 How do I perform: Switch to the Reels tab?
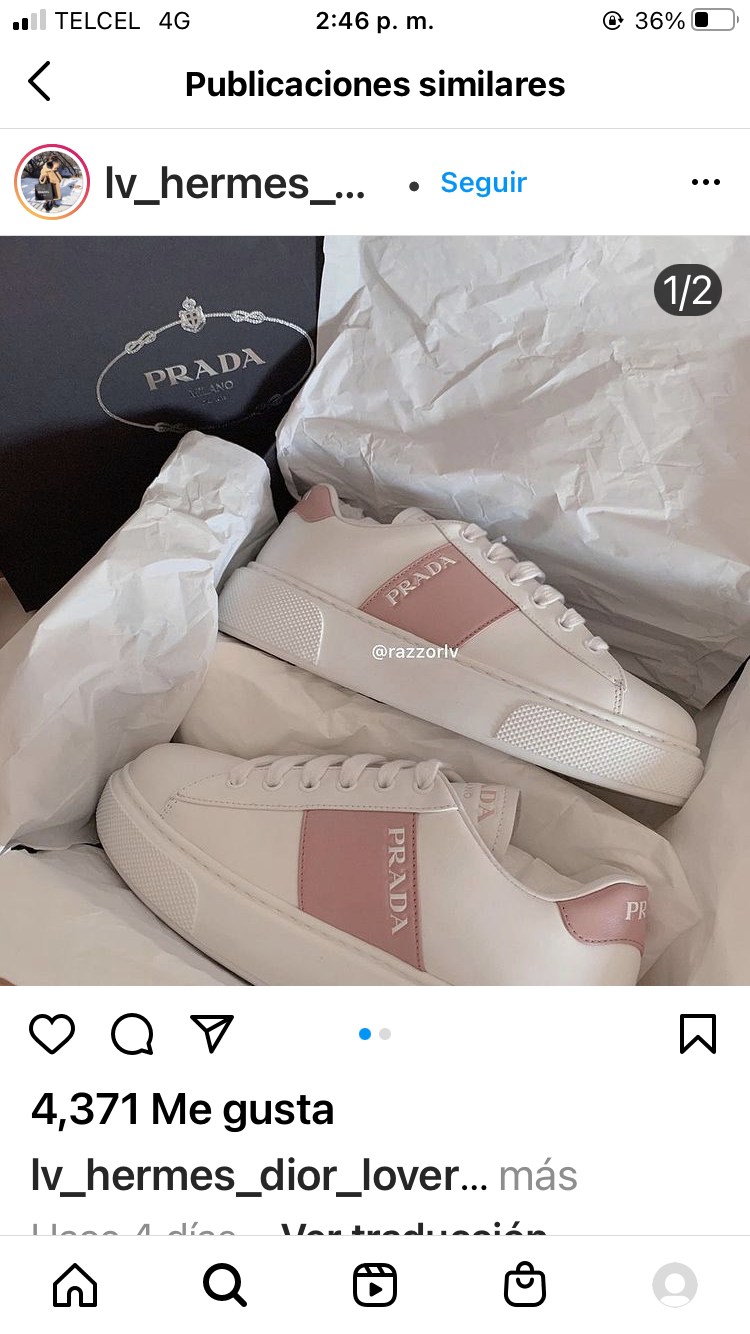(375, 1285)
